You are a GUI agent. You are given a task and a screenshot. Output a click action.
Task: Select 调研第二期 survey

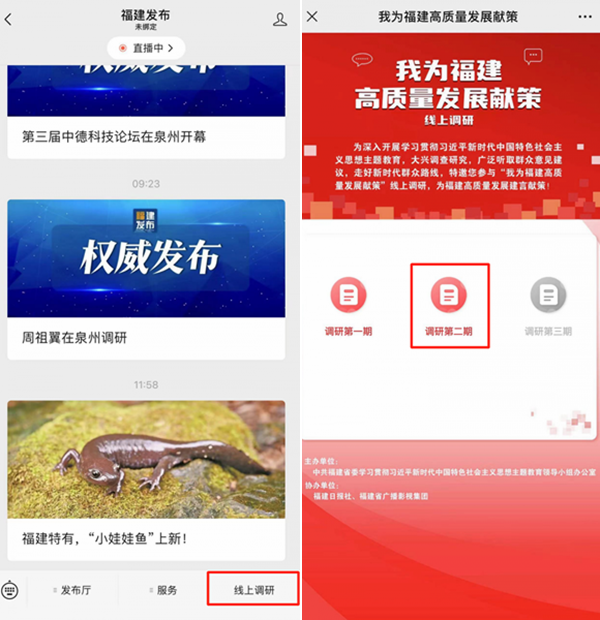(449, 306)
